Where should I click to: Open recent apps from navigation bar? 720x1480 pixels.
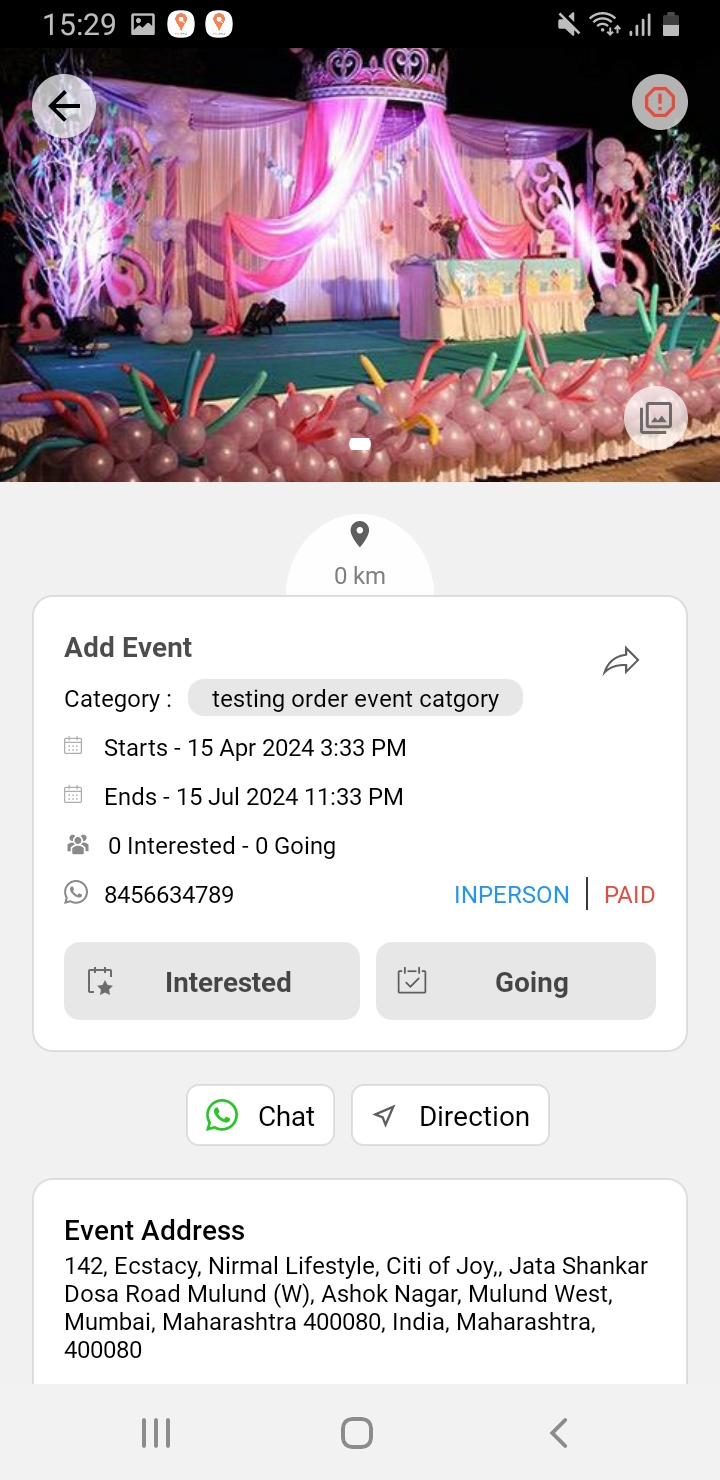pyautogui.click(x=156, y=1433)
